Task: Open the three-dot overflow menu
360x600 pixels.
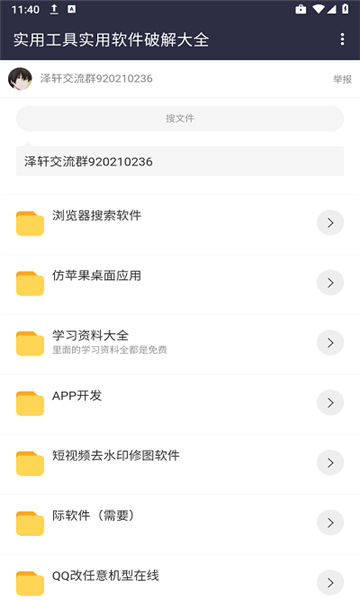Action: [342, 39]
